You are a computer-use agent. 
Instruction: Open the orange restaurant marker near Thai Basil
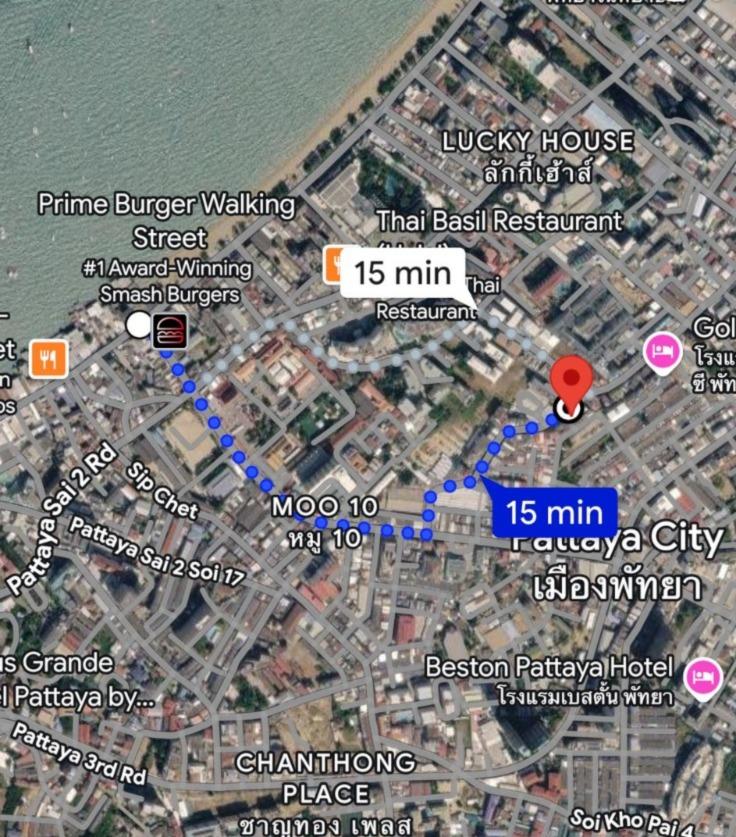click(336, 264)
